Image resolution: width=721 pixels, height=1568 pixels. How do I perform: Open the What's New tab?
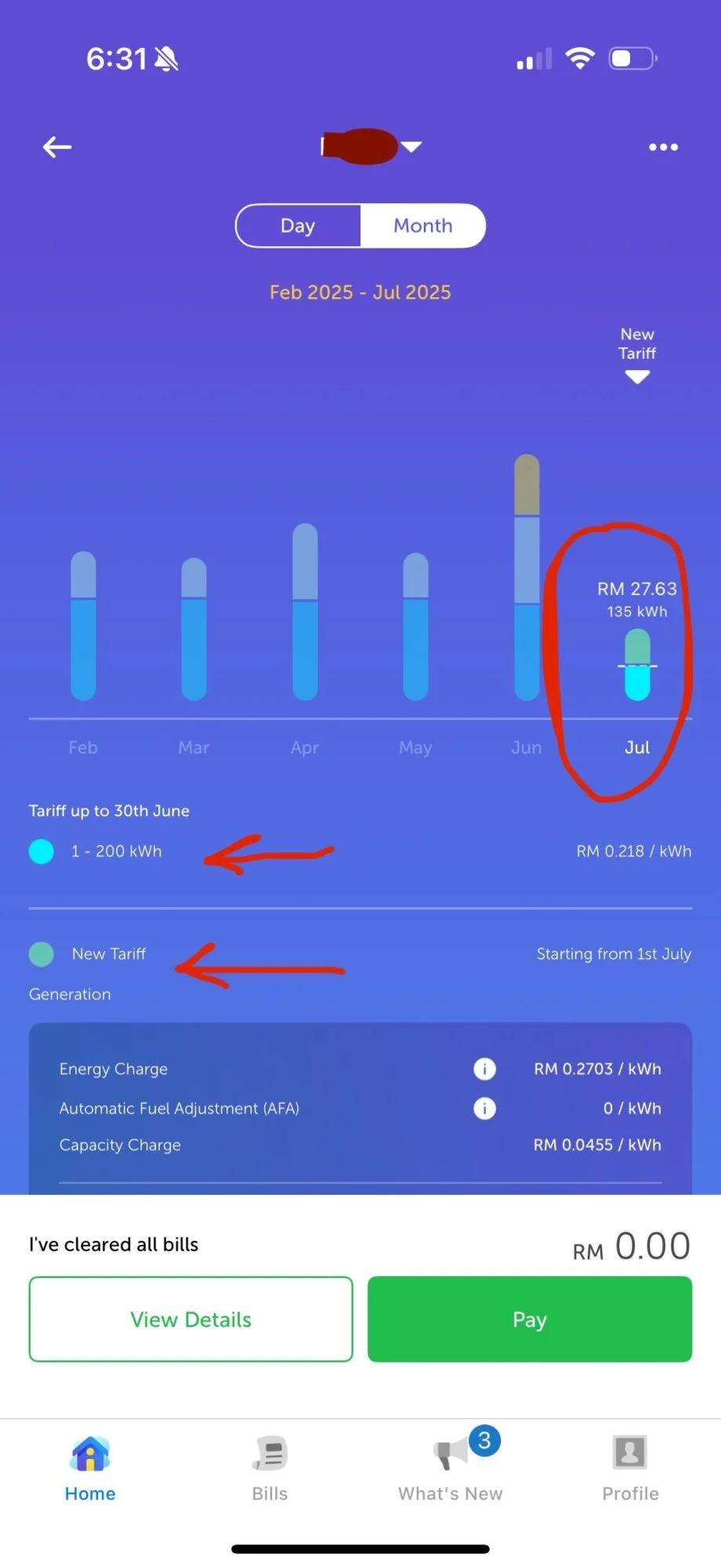[x=451, y=1468]
